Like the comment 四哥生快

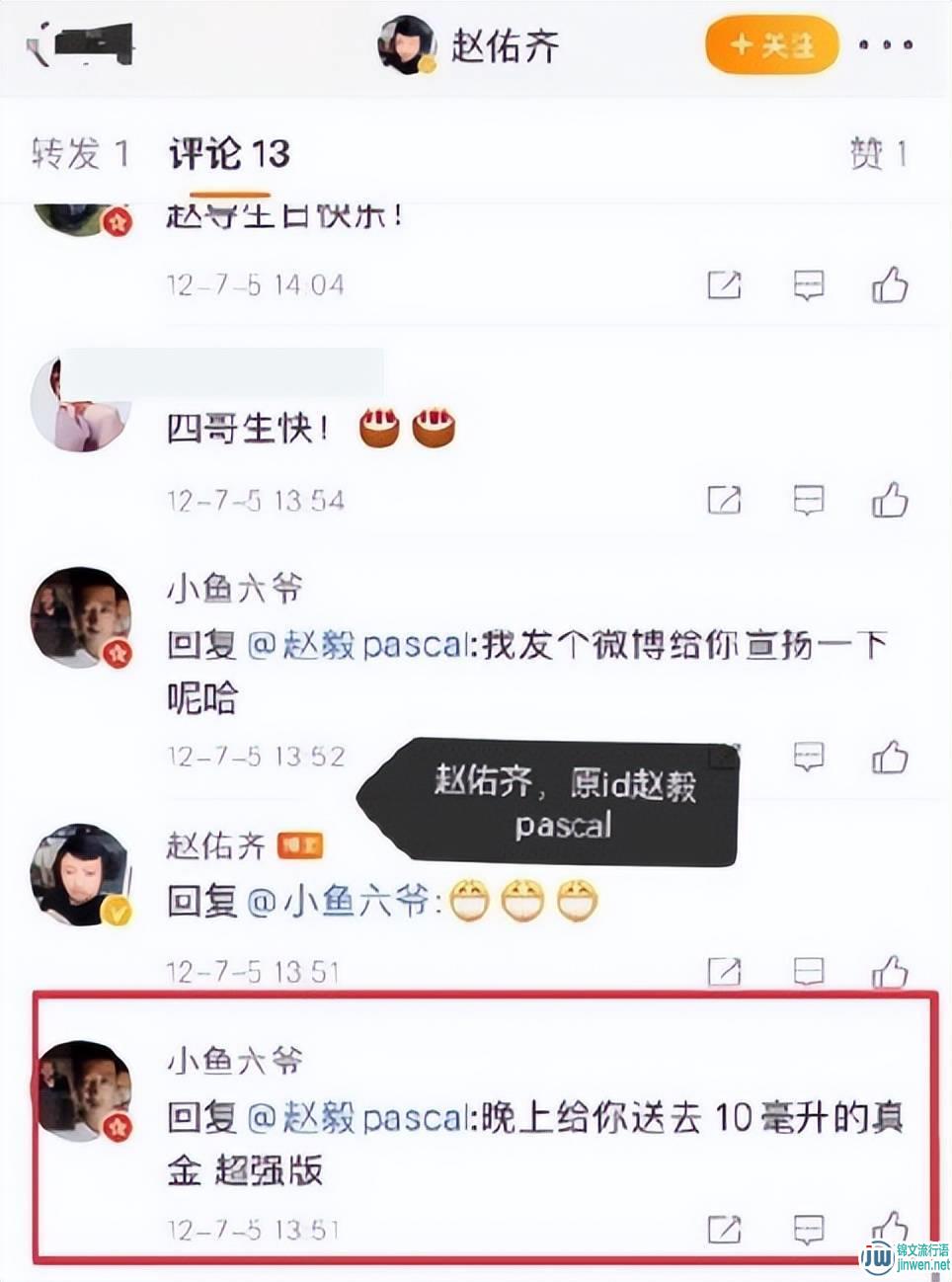(x=889, y=501)
